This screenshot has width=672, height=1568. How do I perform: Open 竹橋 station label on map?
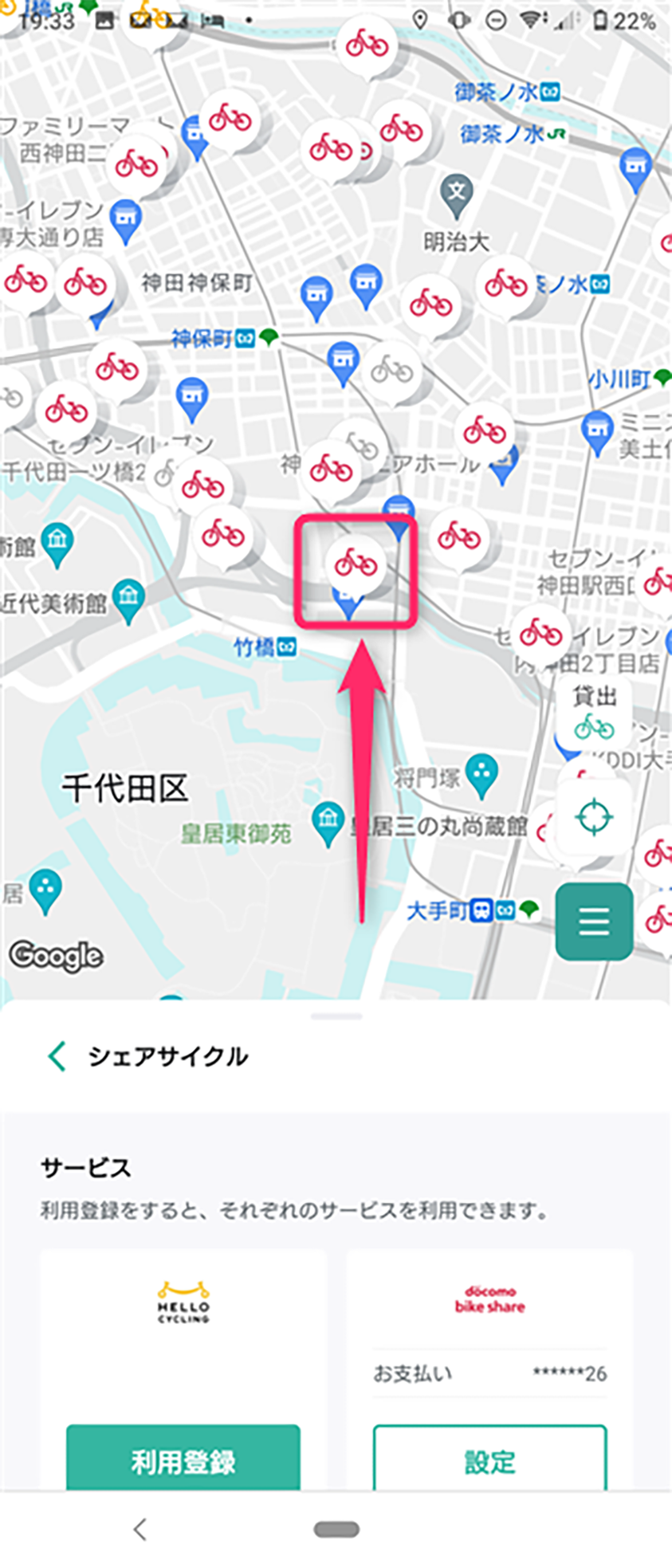265,647
